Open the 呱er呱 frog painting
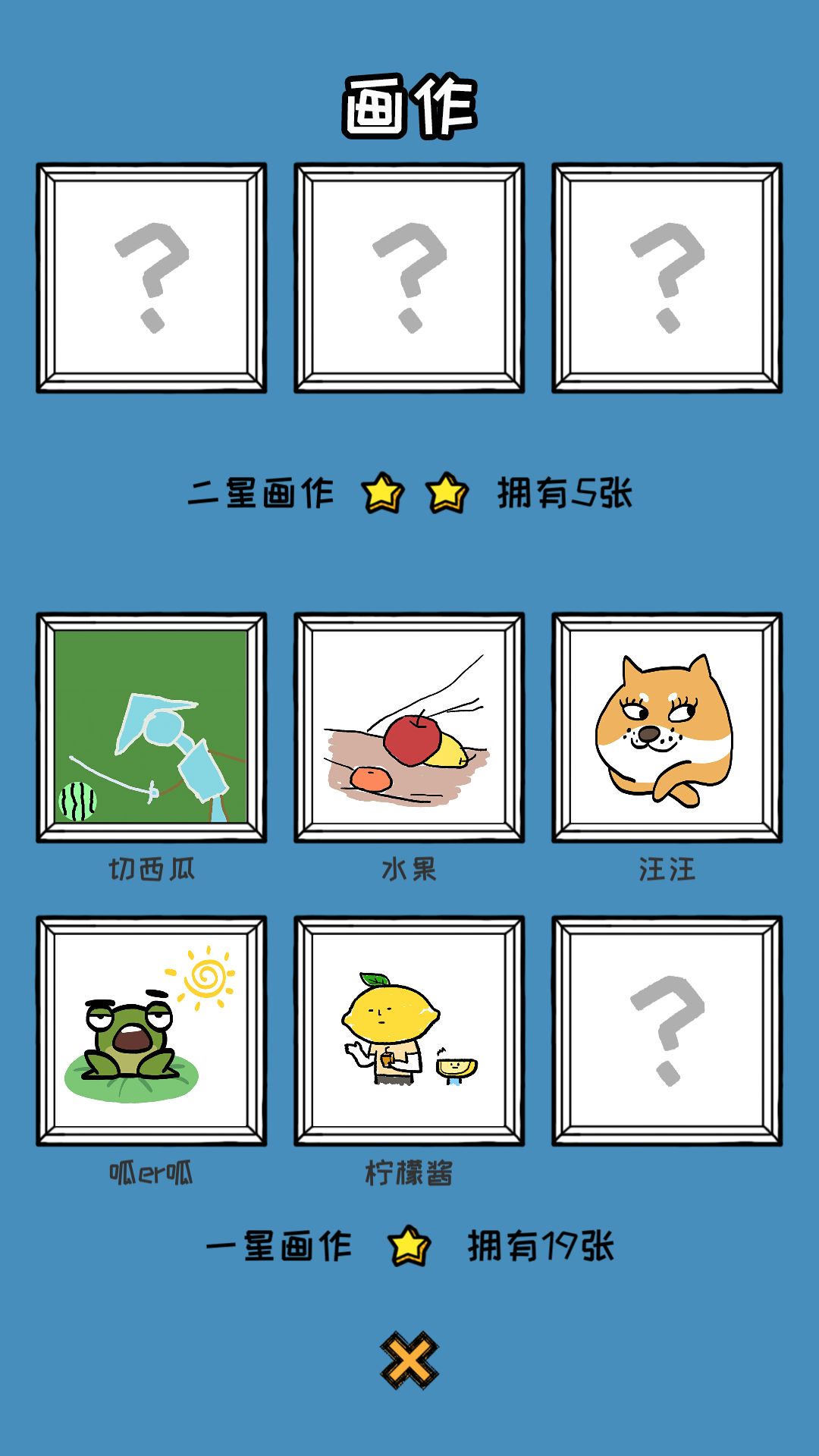The width and height of the screenshot is (819, 1456). tap(152, 1028)
